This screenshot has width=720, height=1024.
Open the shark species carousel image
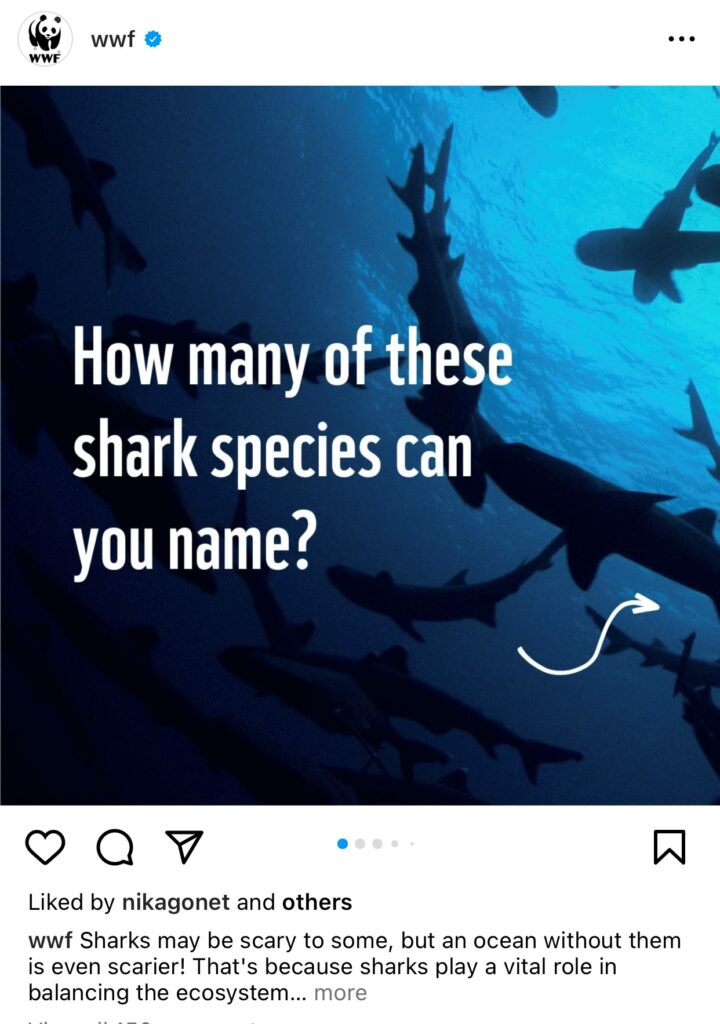(x=360, y=445)
